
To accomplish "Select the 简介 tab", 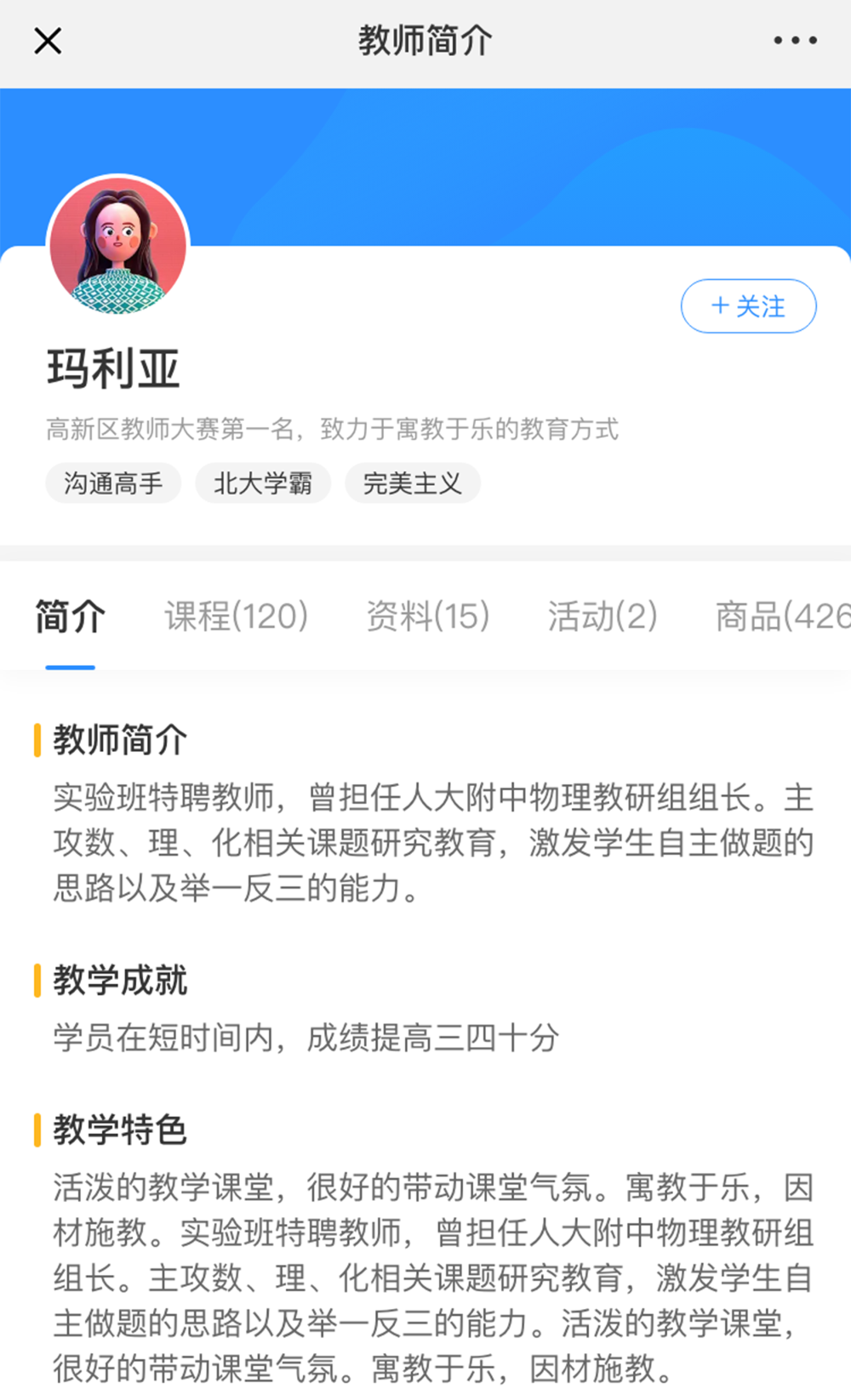I will (70, 617).
